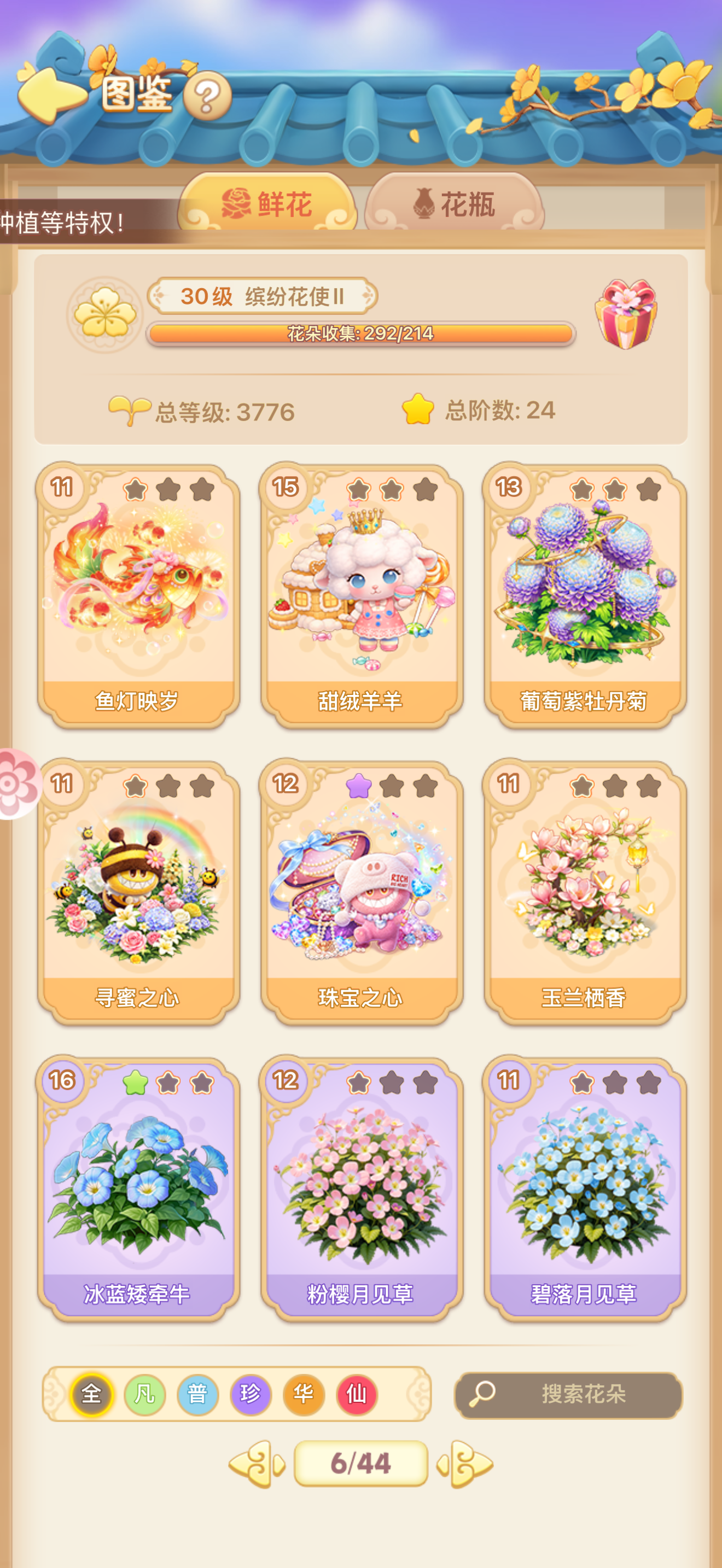The width and height of the screenshot is (722, 1568).
Task: Open the 粉樱月见草 card
Action: click(x=362, y=1189)
